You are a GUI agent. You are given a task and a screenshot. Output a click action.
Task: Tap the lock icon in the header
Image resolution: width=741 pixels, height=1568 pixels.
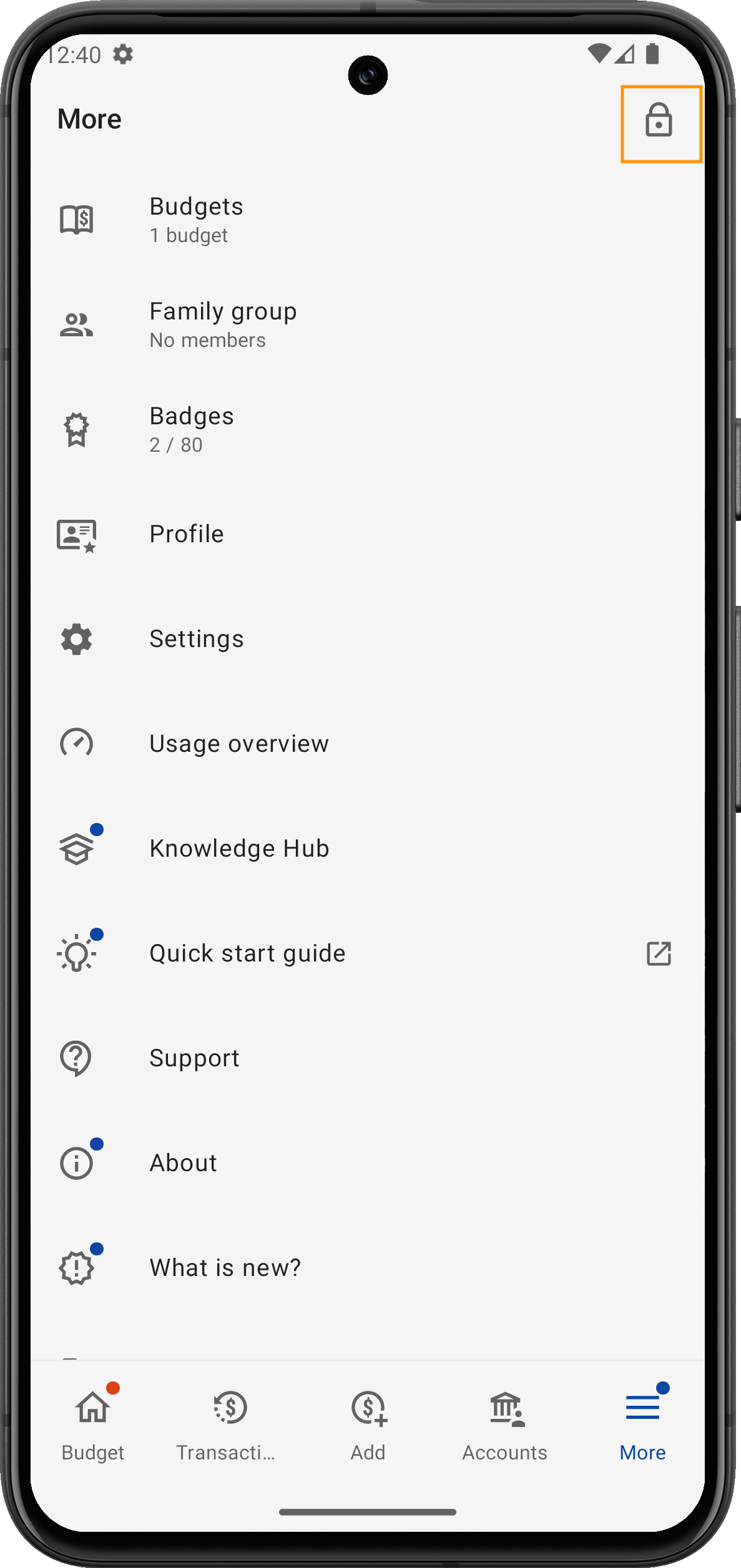click(659, 122)
